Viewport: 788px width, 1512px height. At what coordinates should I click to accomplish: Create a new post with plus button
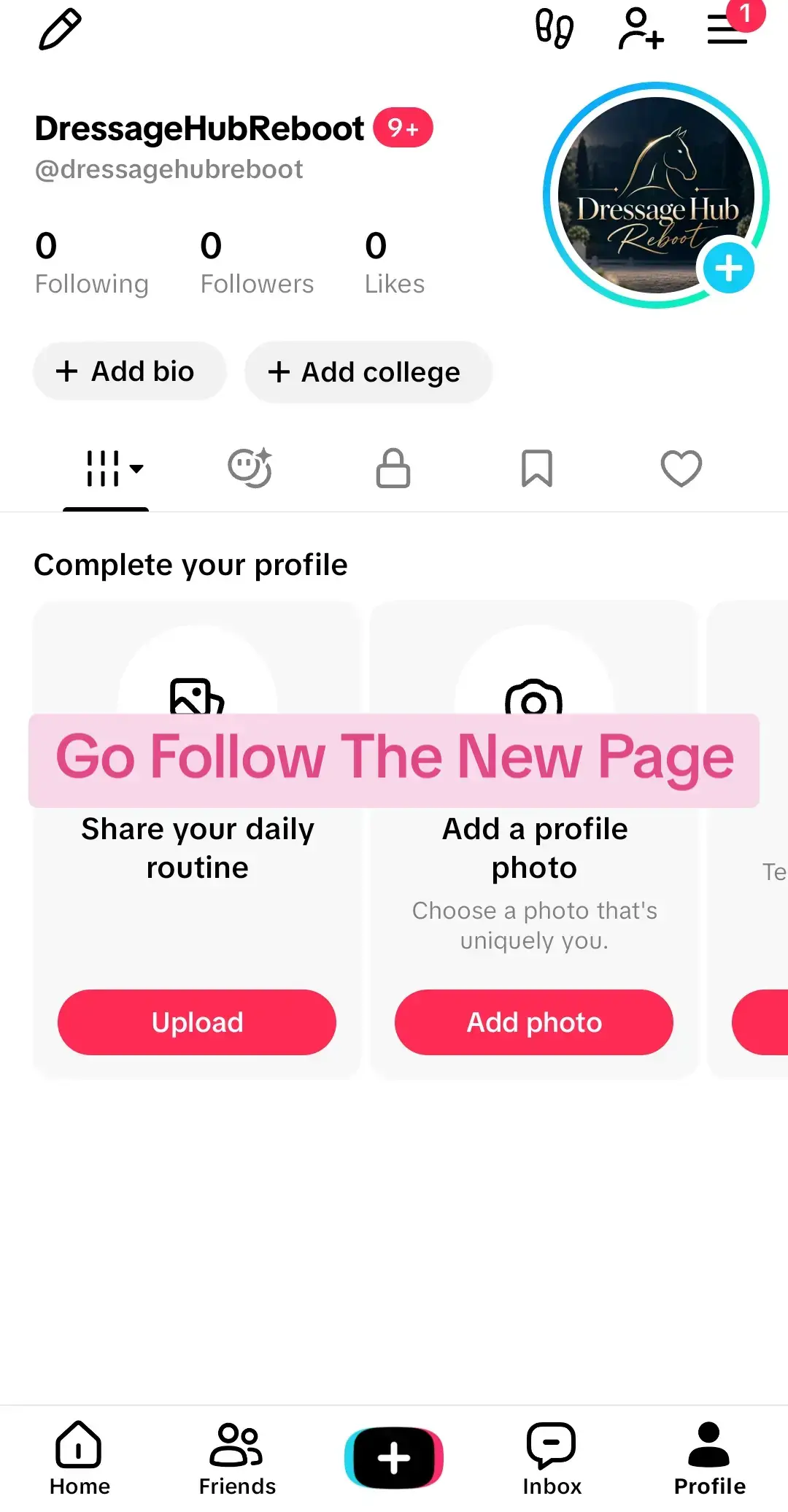tap(394, 1457)
